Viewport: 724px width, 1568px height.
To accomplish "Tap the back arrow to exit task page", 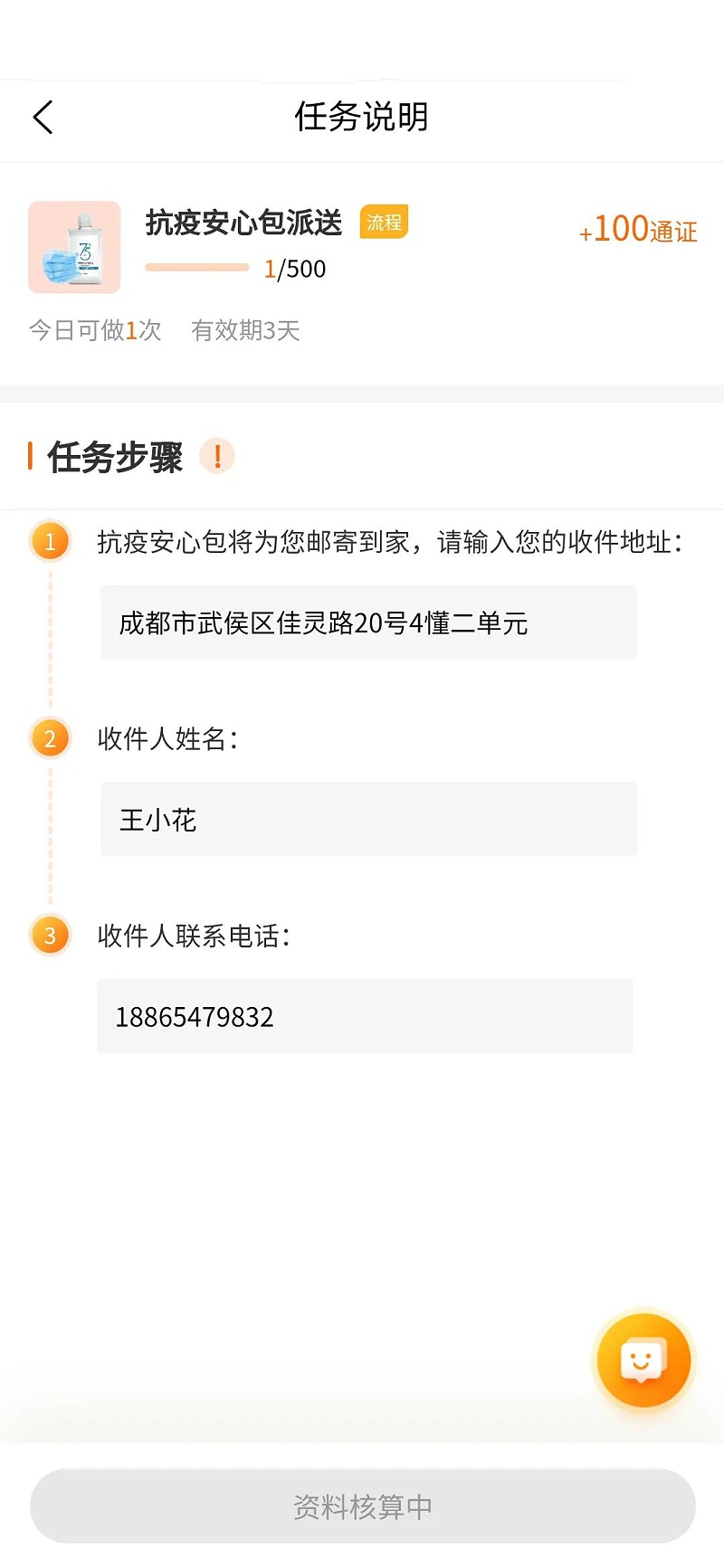I will point(43,117).
